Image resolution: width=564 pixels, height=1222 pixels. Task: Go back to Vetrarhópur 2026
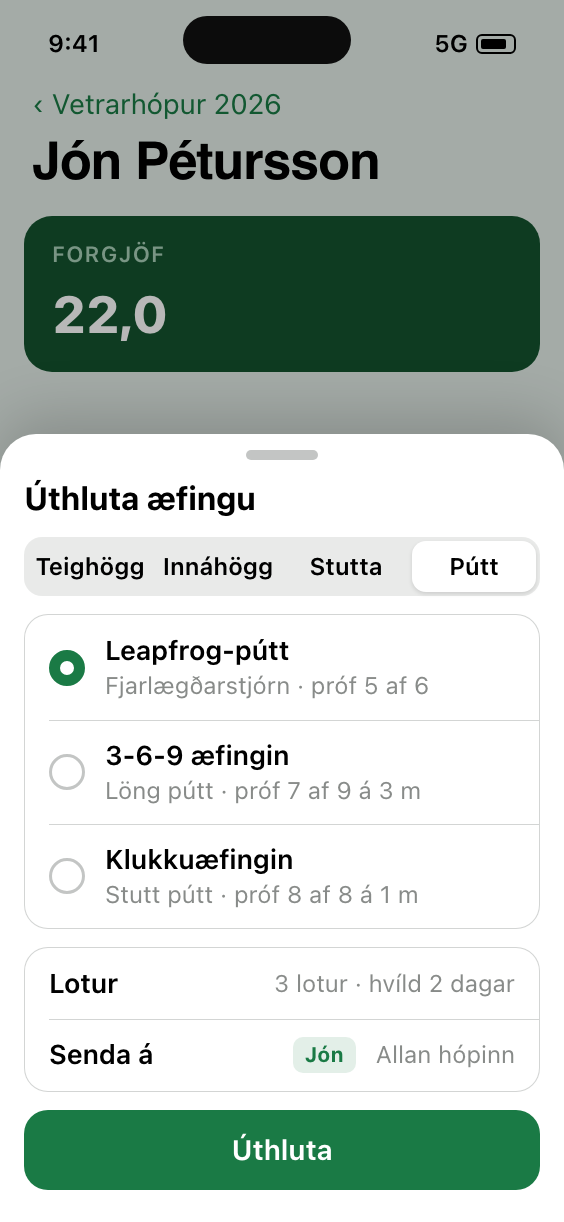pos(157,104)
